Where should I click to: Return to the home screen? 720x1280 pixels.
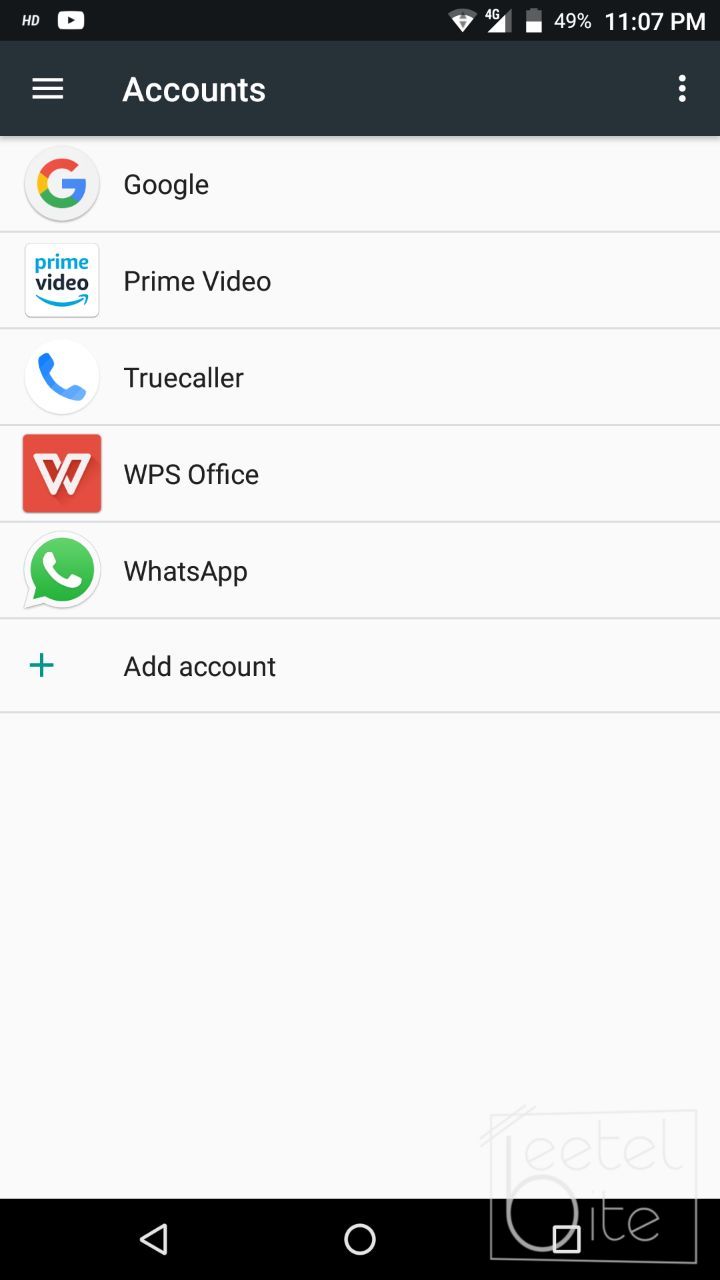pyautogui.click(x=360, y=1240)
